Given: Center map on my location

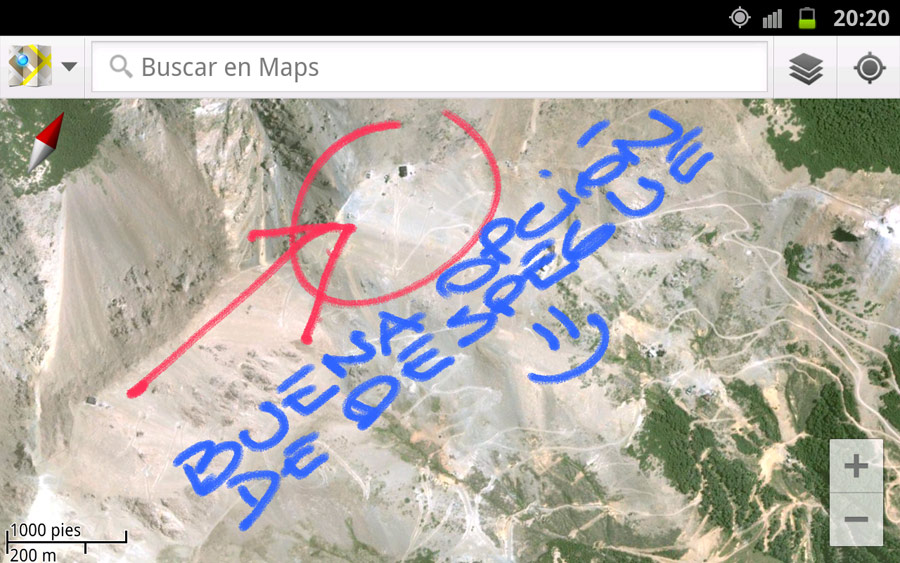Looking at the screenshot, I should point(869,68).
